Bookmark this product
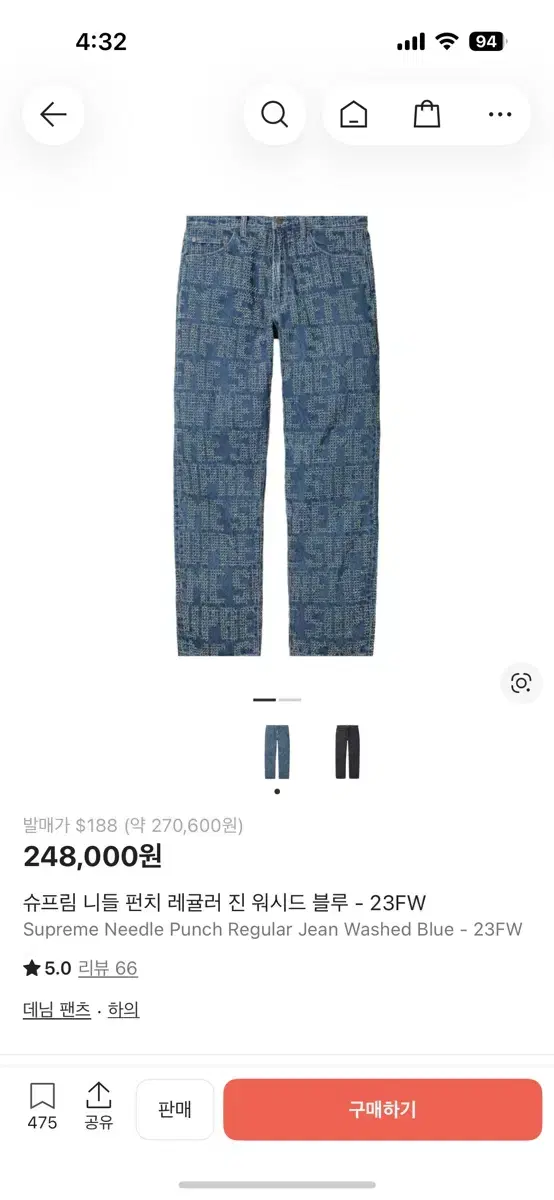The height and width of the screenshot is (1200, 554). click(42, 1106)
